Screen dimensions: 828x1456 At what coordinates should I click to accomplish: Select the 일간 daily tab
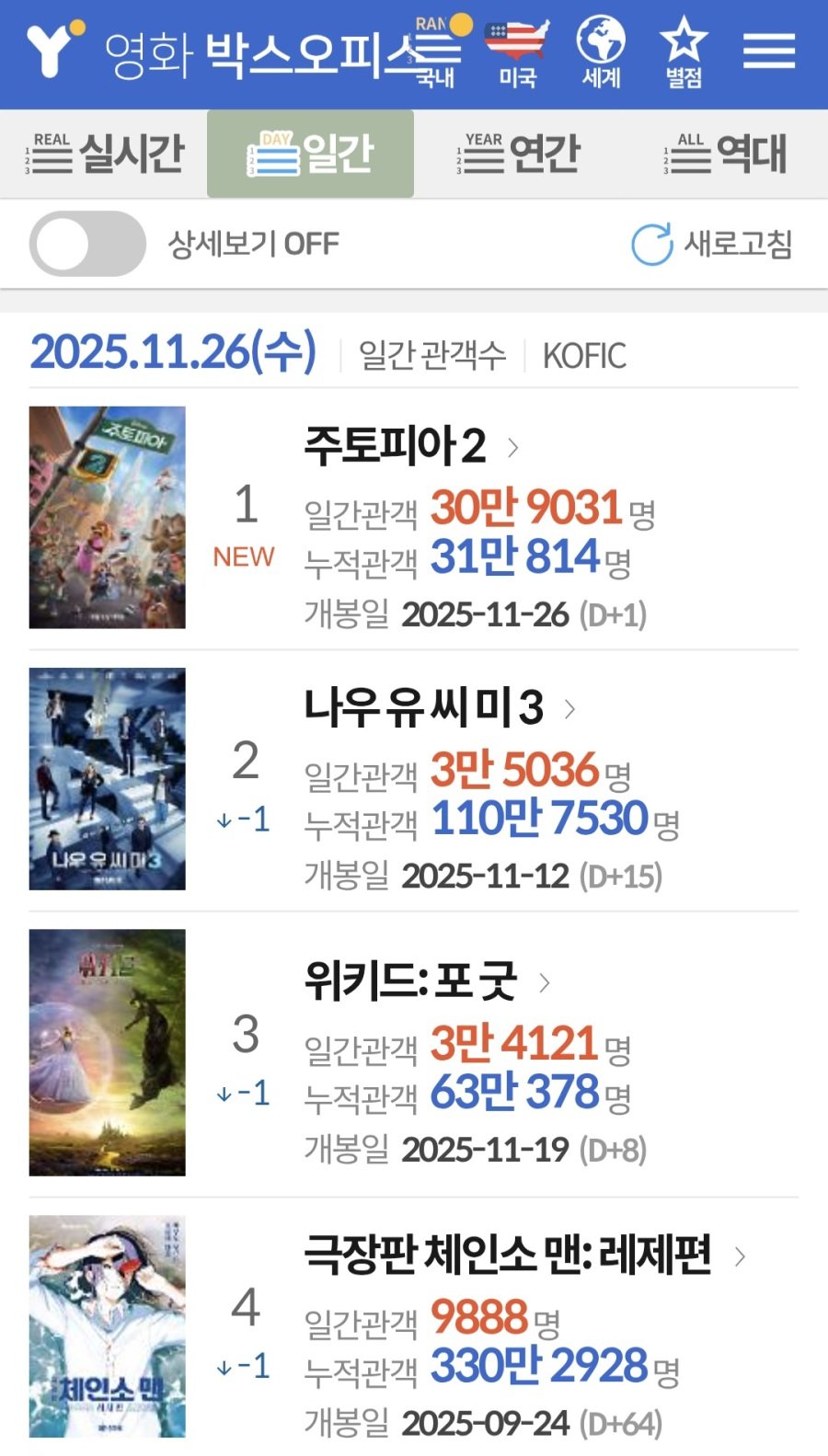pyautogui.click(x=311, y=154)
